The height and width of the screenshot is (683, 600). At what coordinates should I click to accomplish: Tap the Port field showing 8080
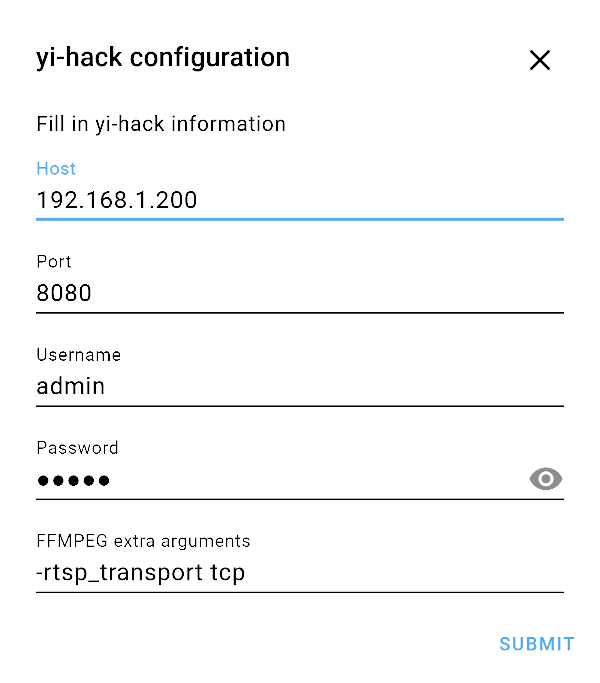(299, 293)
